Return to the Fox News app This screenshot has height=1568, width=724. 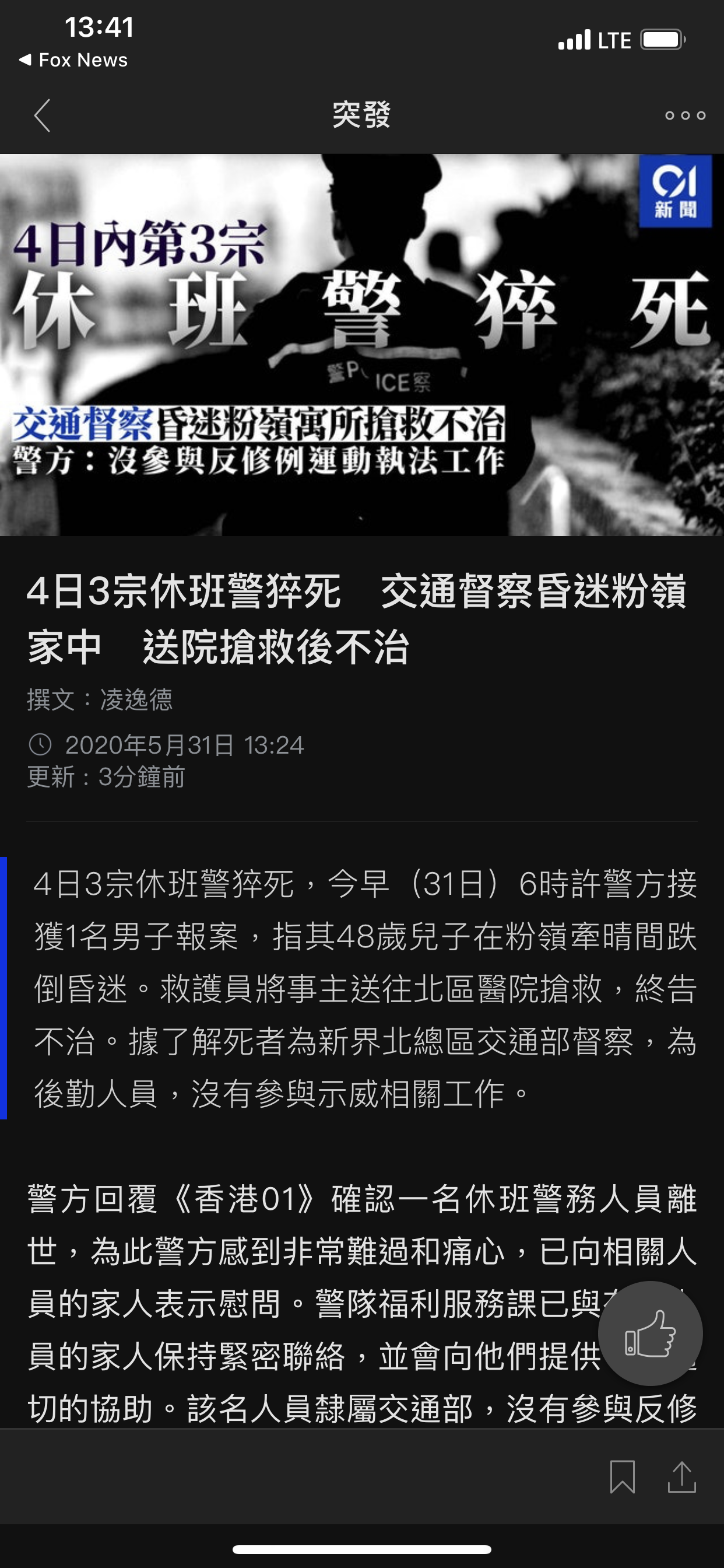click(73, 60)
